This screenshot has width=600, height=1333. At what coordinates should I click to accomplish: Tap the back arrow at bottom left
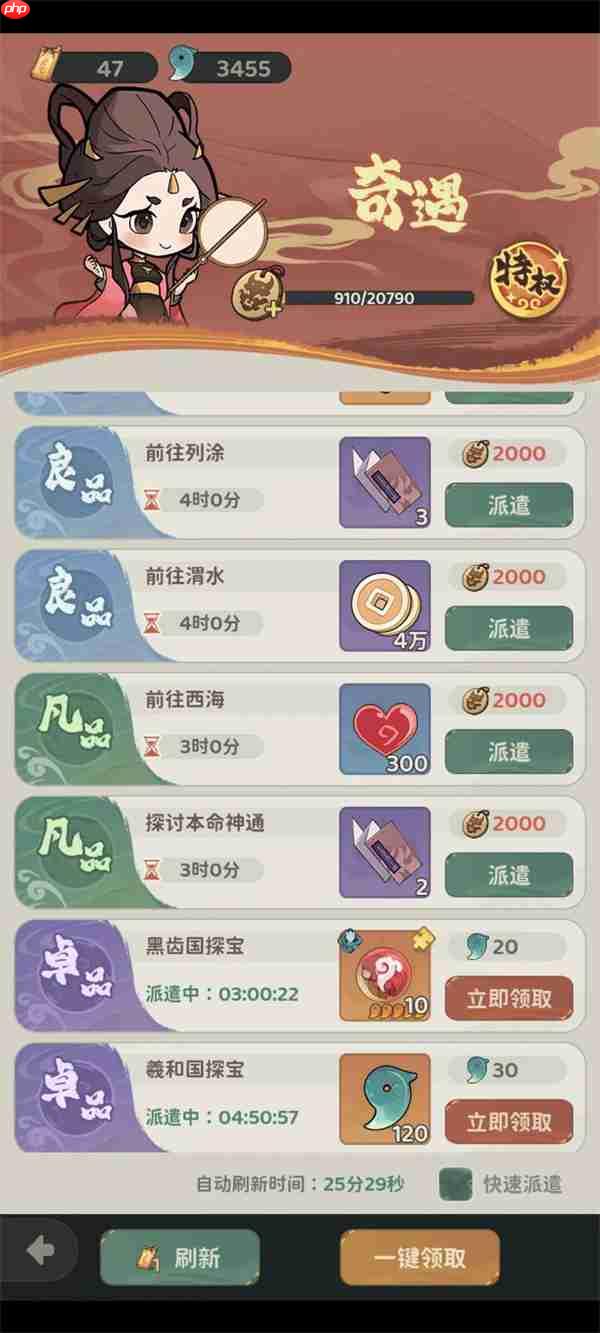point(41,1251)
